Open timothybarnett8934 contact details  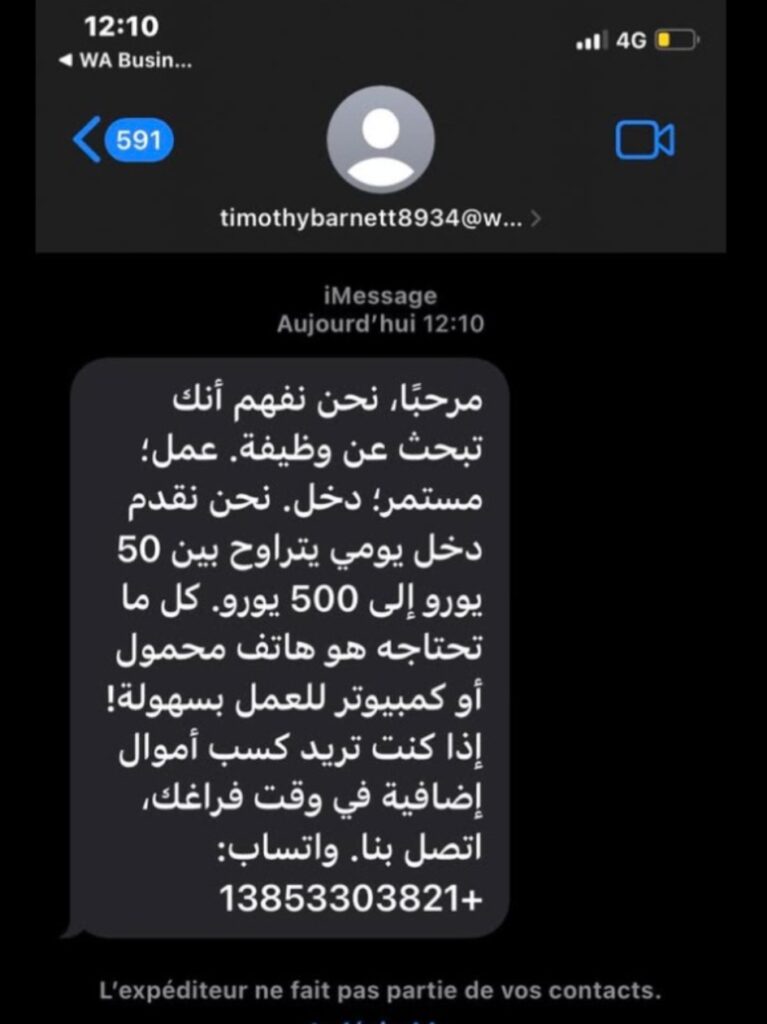pos(380,218)
